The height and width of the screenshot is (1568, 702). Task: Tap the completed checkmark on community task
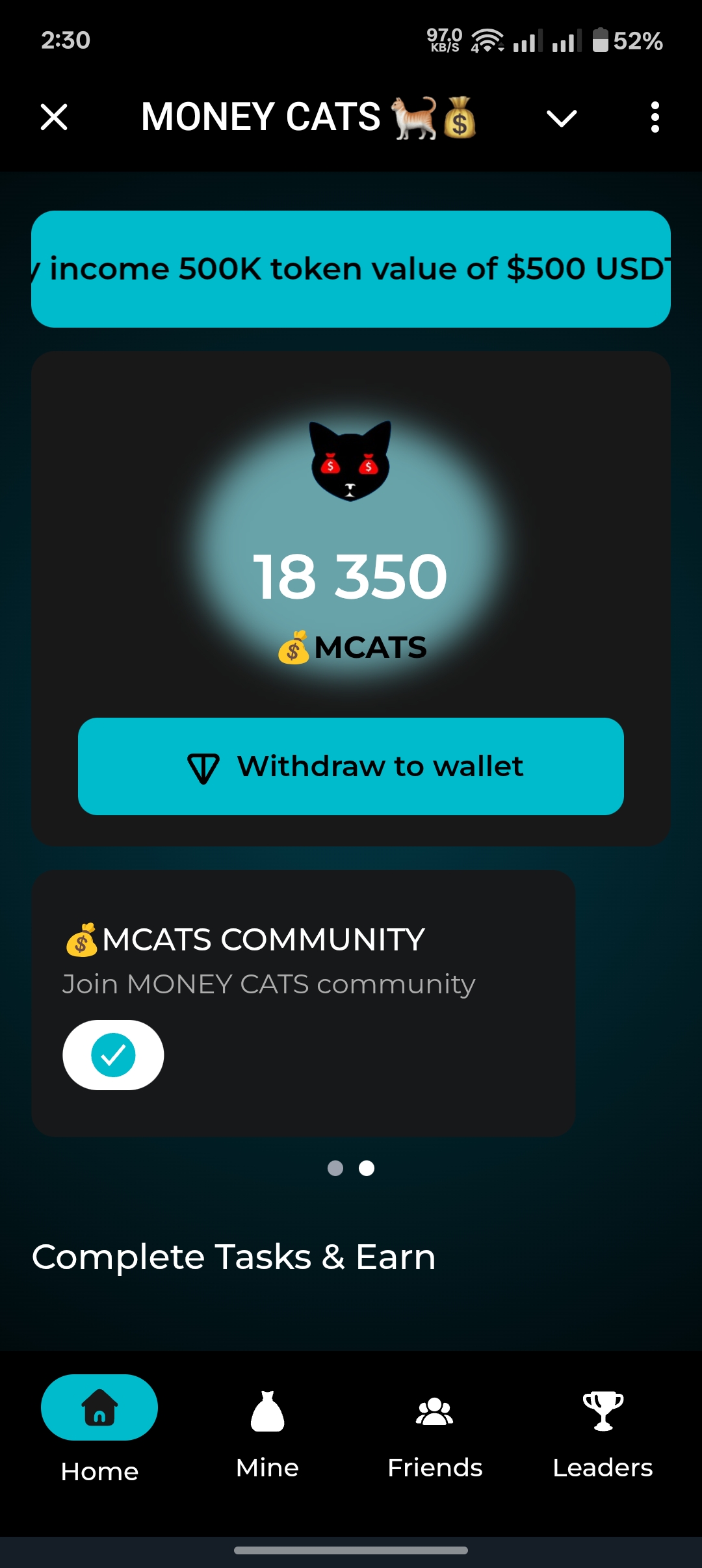click(x=113, y=1054)
